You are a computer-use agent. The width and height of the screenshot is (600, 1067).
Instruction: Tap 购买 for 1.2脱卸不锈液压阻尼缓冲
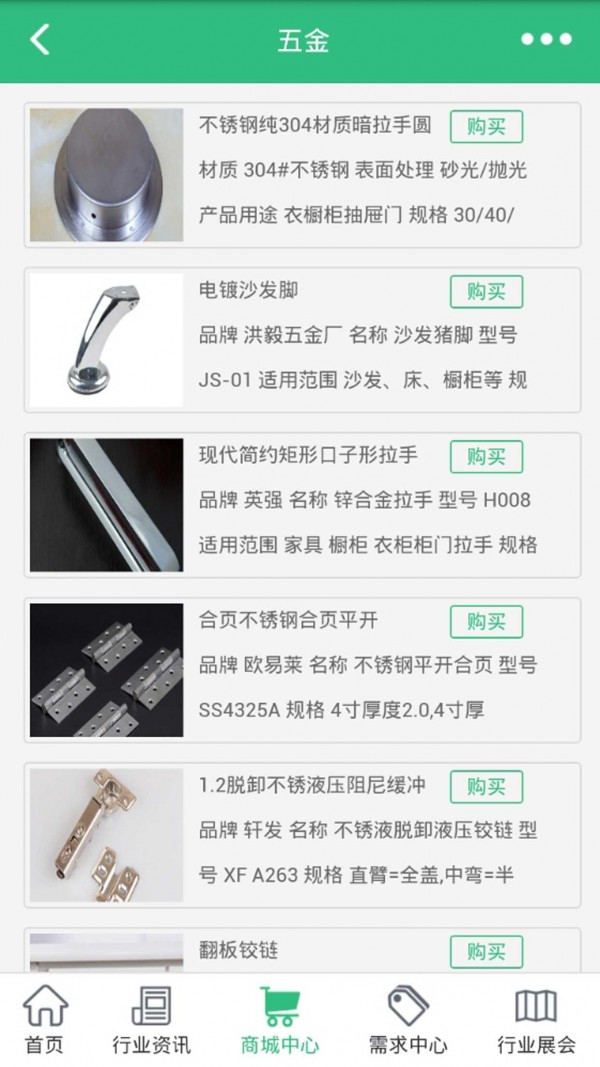[486, 787]
